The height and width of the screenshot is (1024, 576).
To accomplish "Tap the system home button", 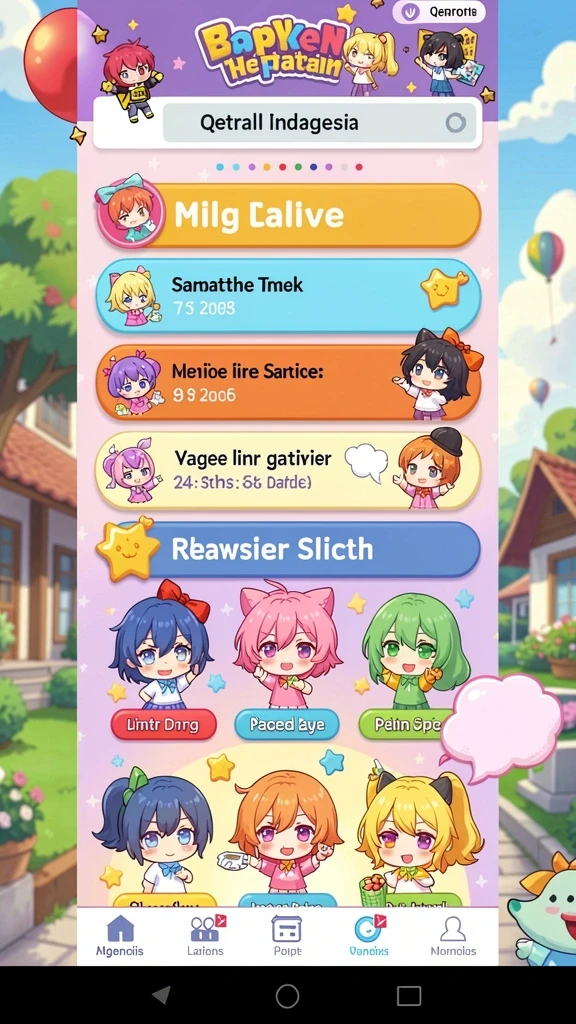I will [287, 996].
